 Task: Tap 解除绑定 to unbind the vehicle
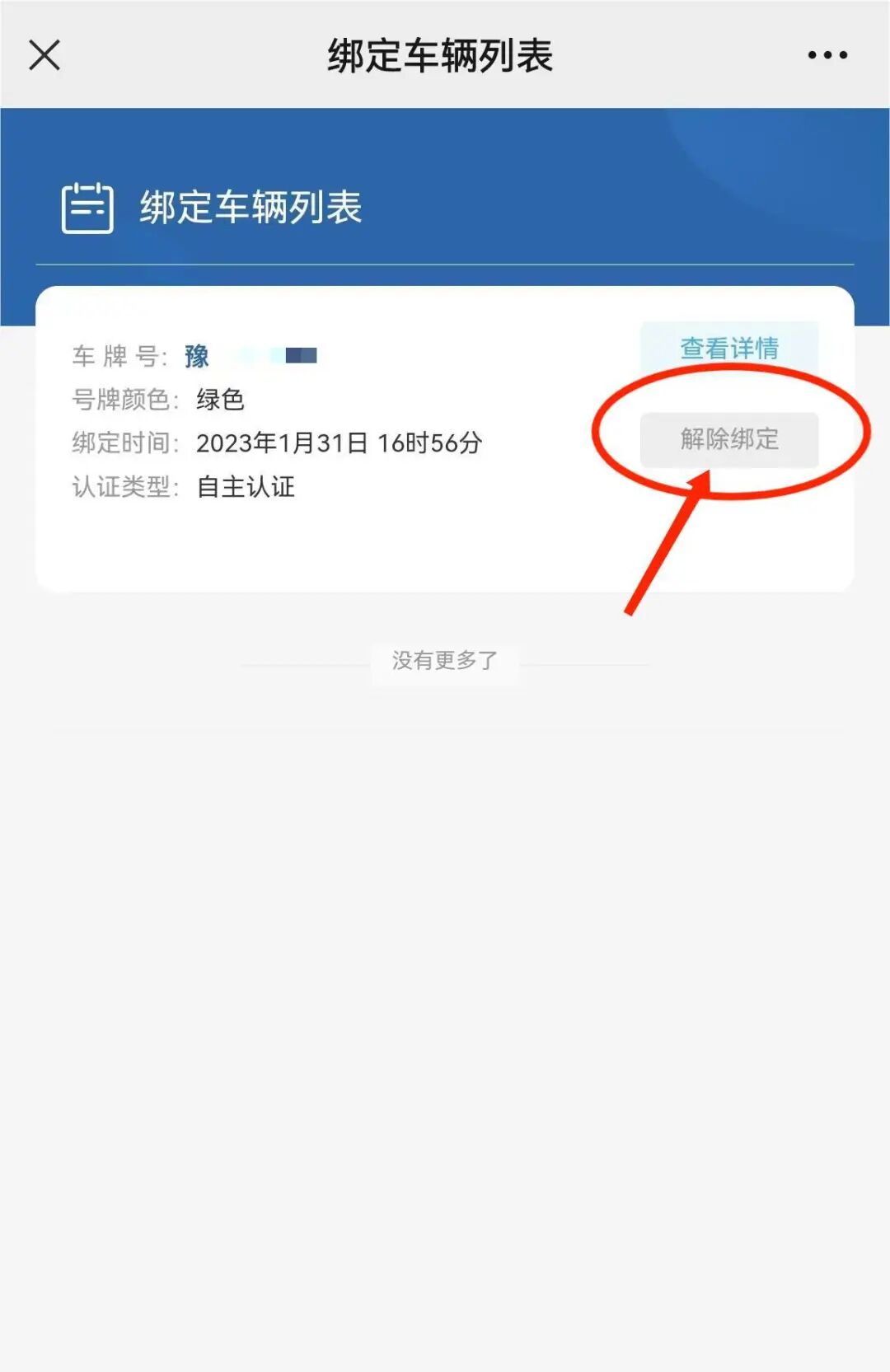coord(729,439)
